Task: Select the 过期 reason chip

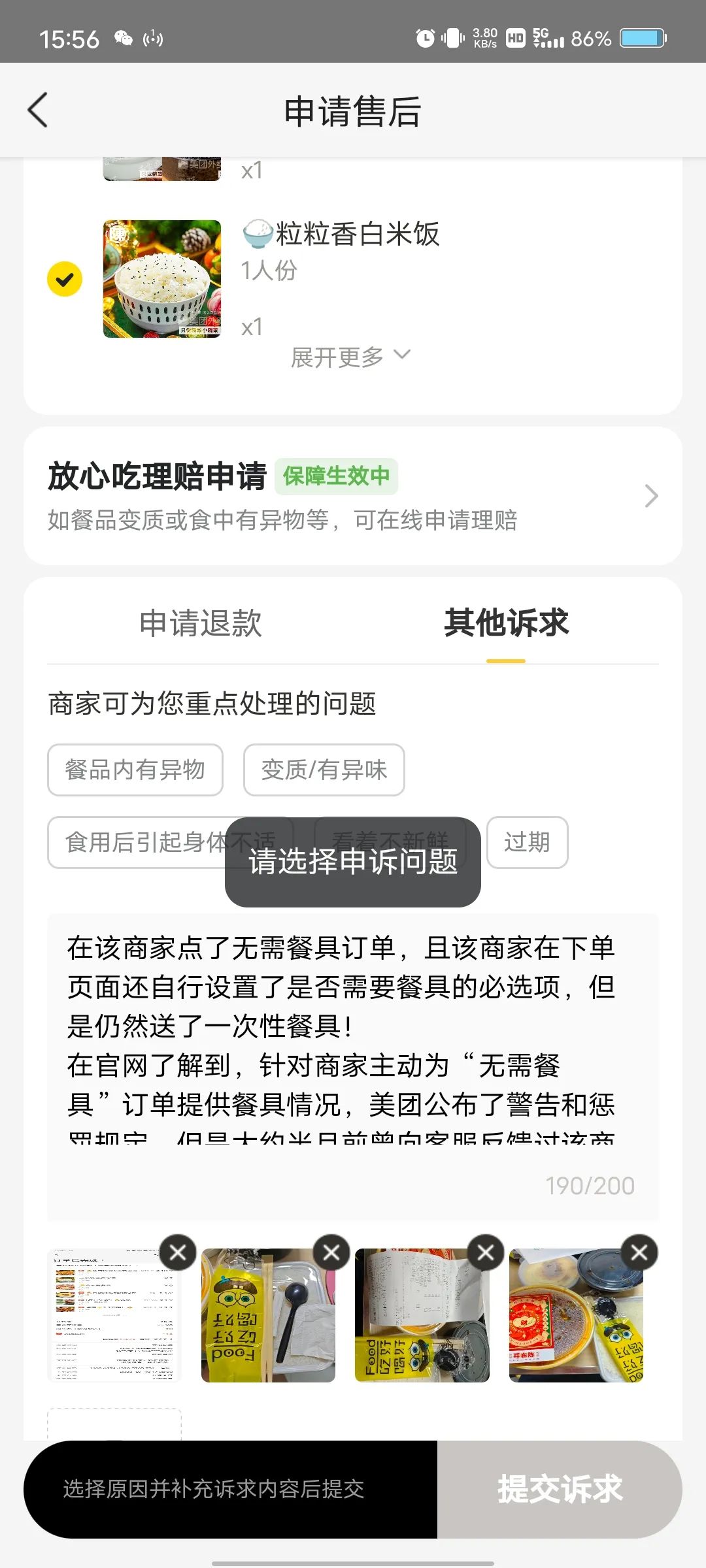Action: click(x=527, y=842)
